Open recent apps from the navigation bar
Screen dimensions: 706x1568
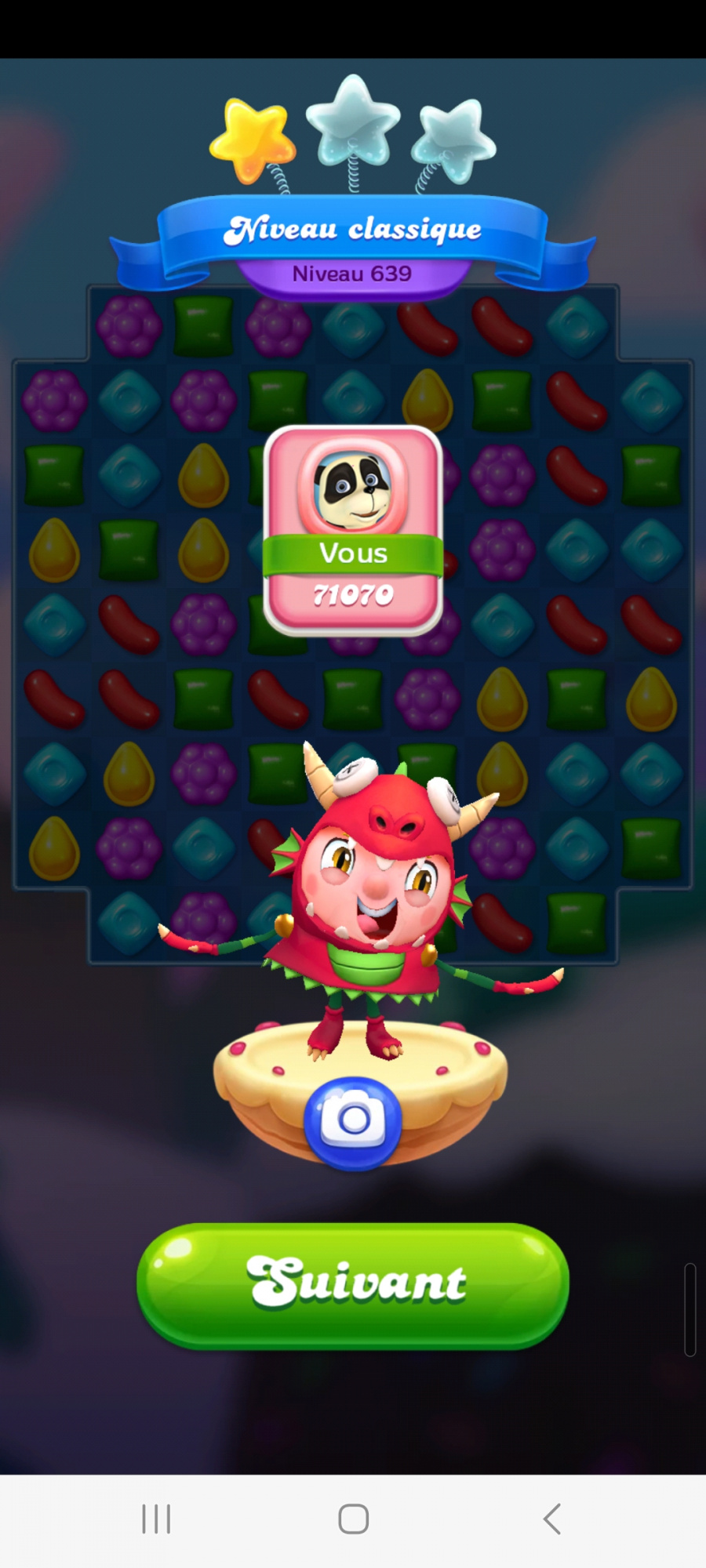coord(156,1519)
